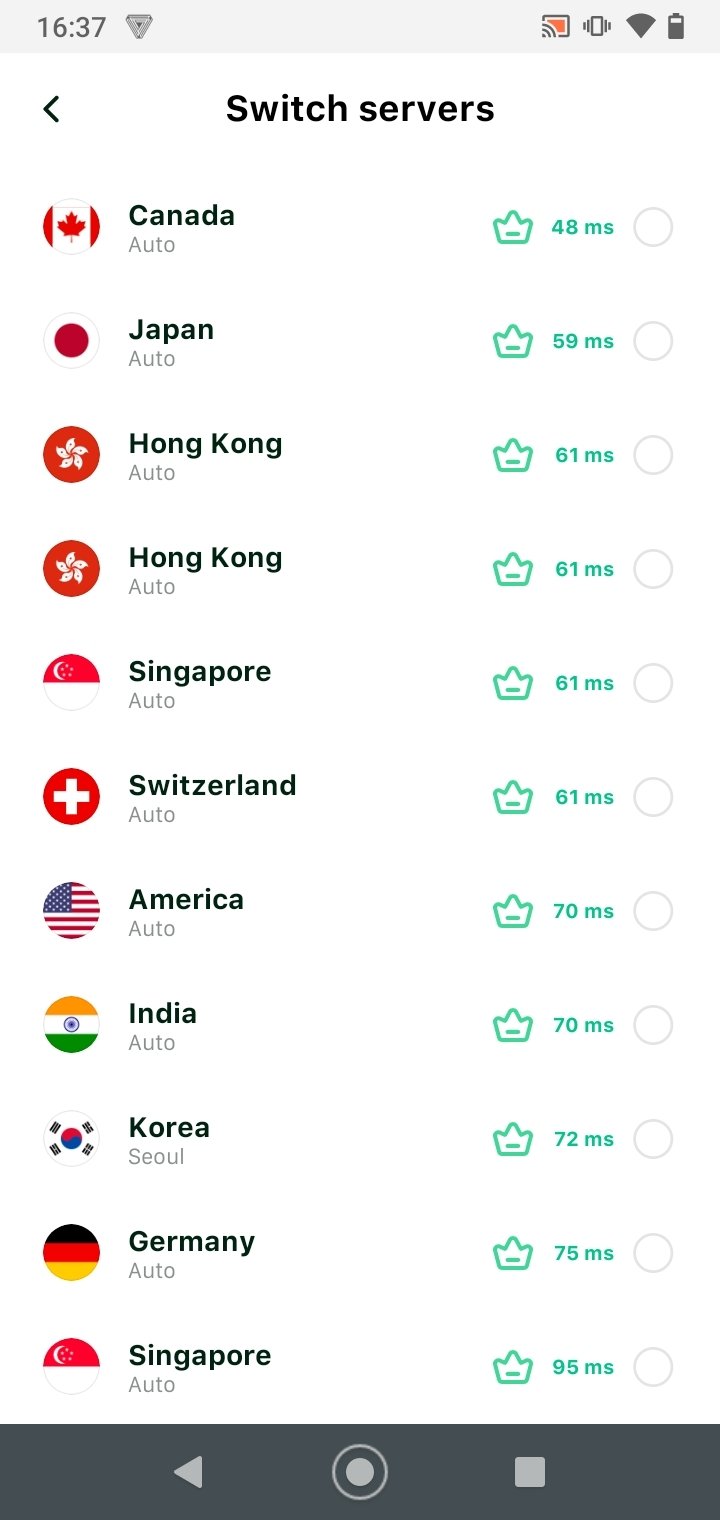Pick the America server radio button

click(x=653, y=911)
